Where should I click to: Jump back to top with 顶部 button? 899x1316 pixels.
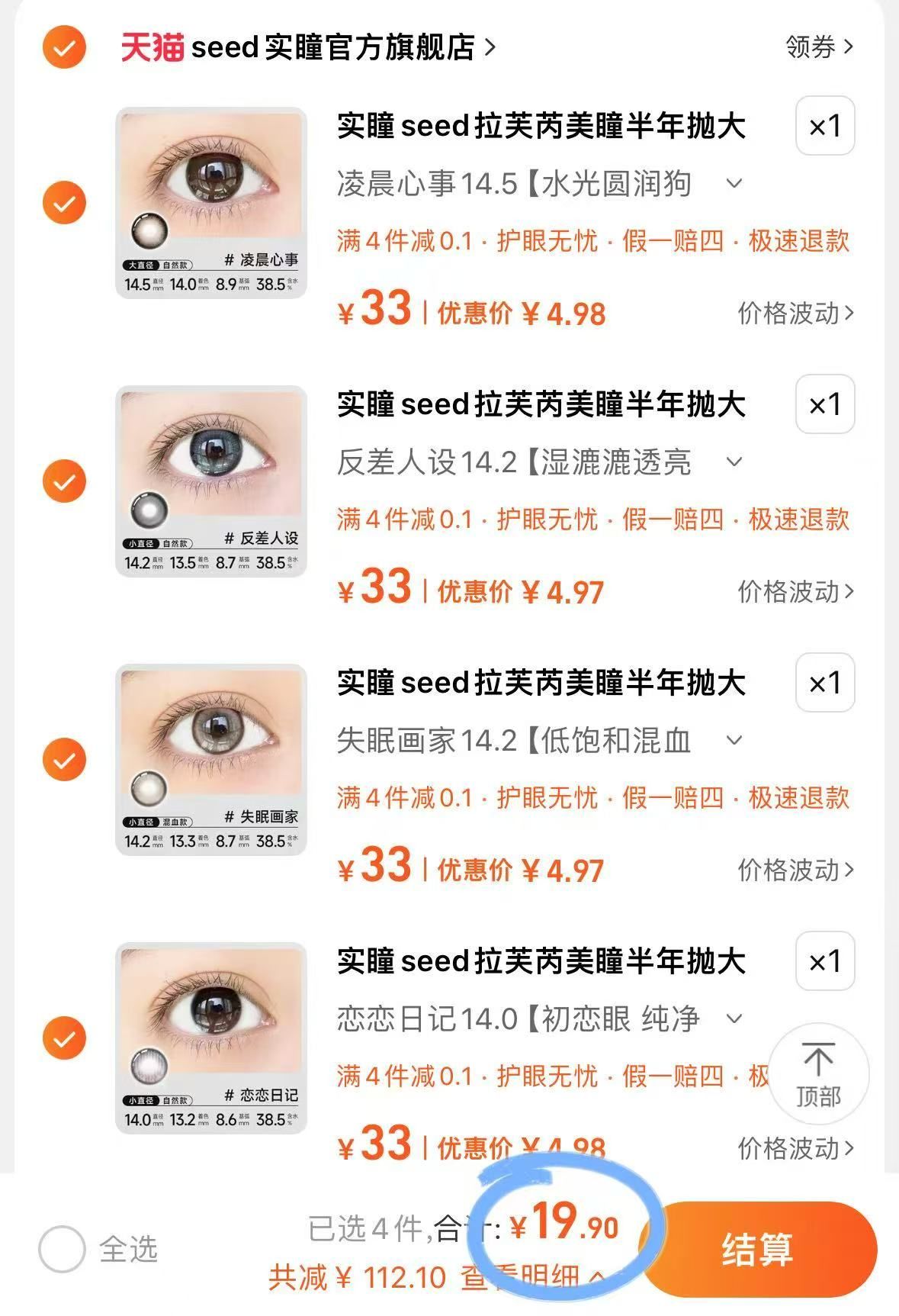pyautogui.click(x=818, y=1074)
